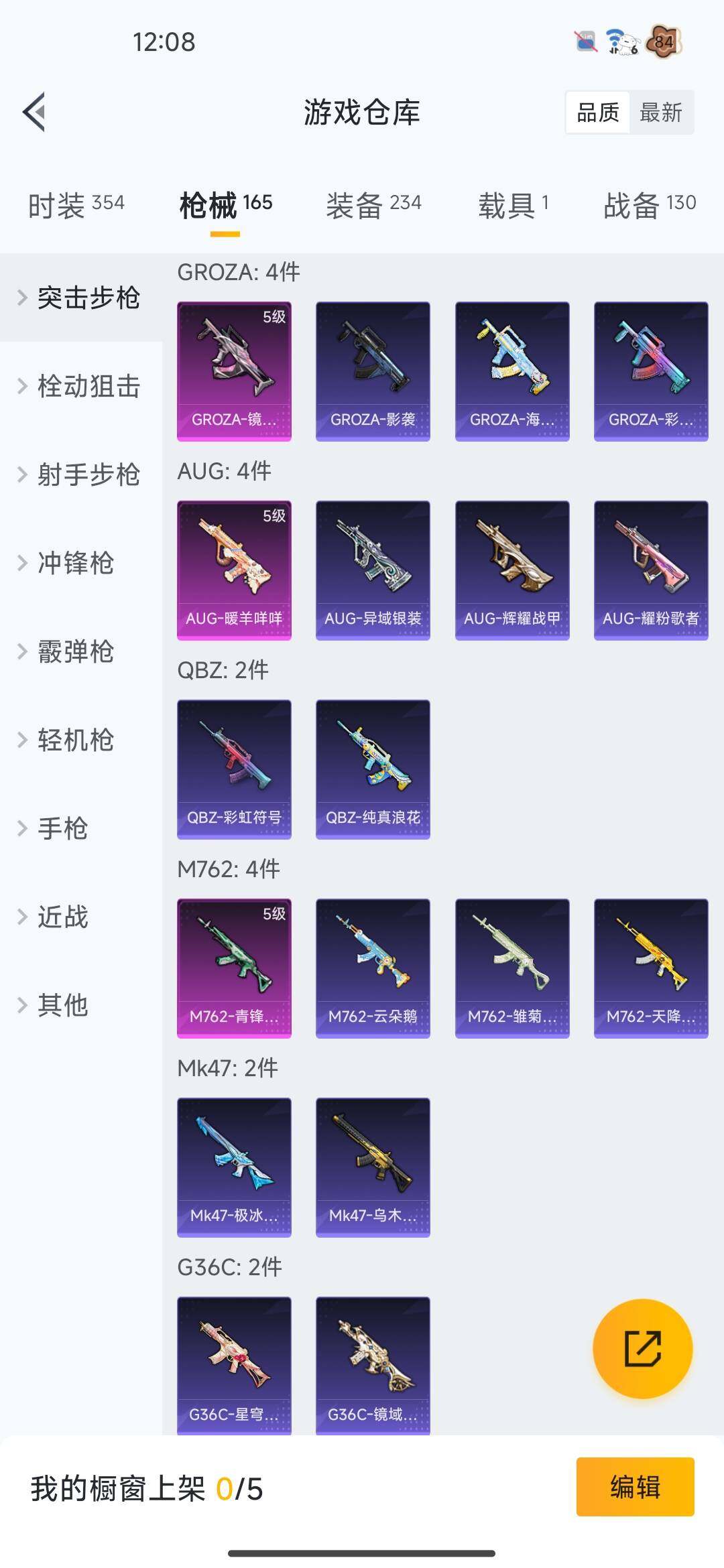Open the M762-云朵鹅 skin
Screen dimensions: 724x1568
373,968
